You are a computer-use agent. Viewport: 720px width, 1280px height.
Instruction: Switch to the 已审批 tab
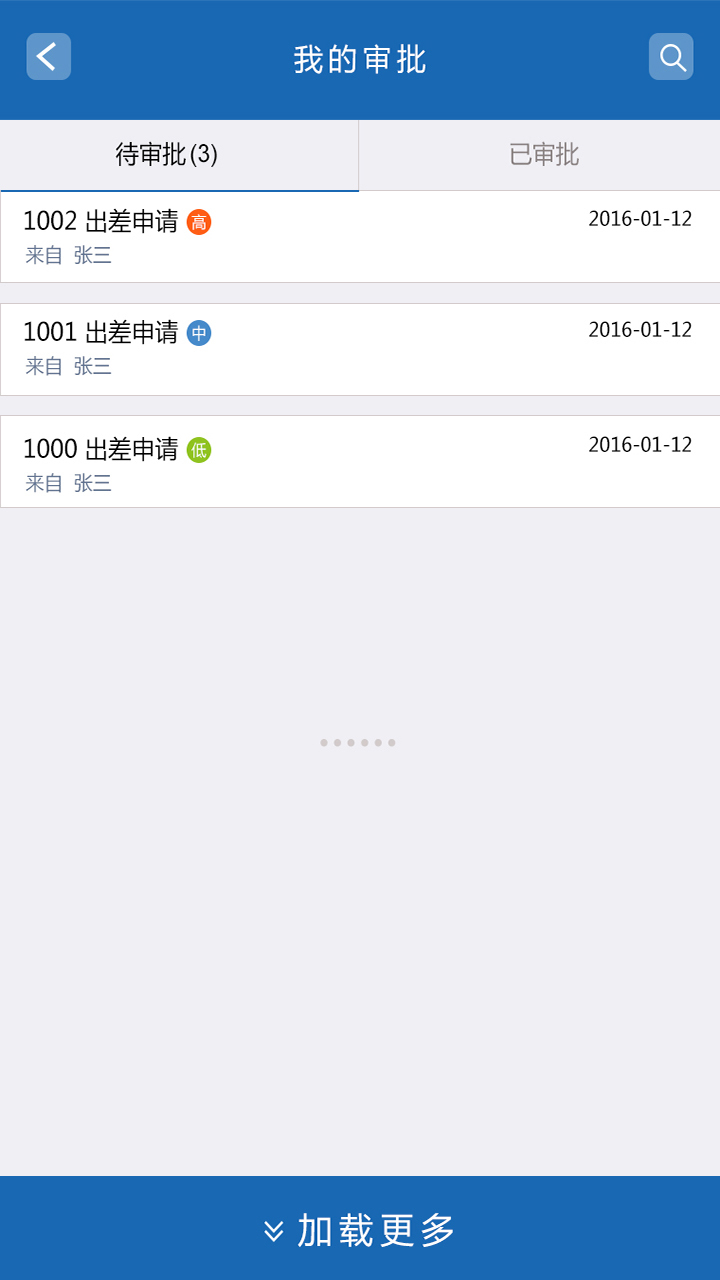pyautogui.click(x=540, y=155)
